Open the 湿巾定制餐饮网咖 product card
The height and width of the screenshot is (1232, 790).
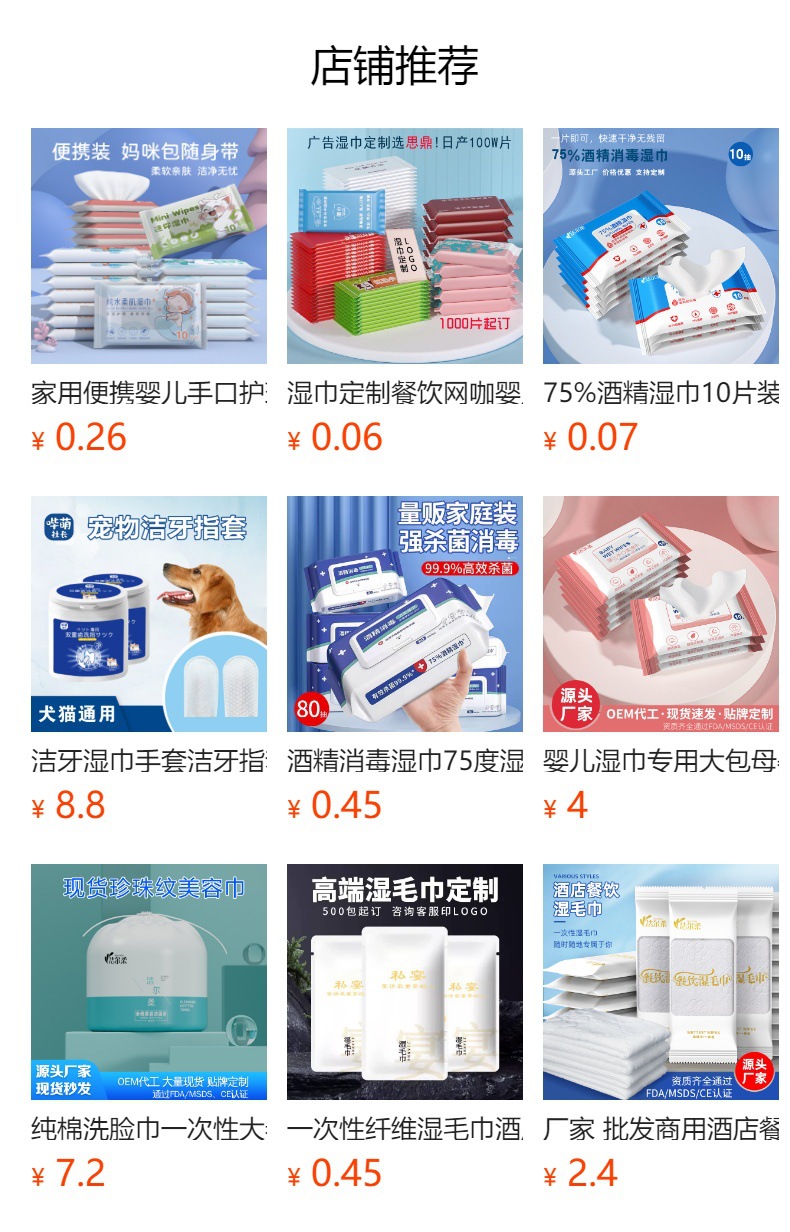(x=405, y=246)
